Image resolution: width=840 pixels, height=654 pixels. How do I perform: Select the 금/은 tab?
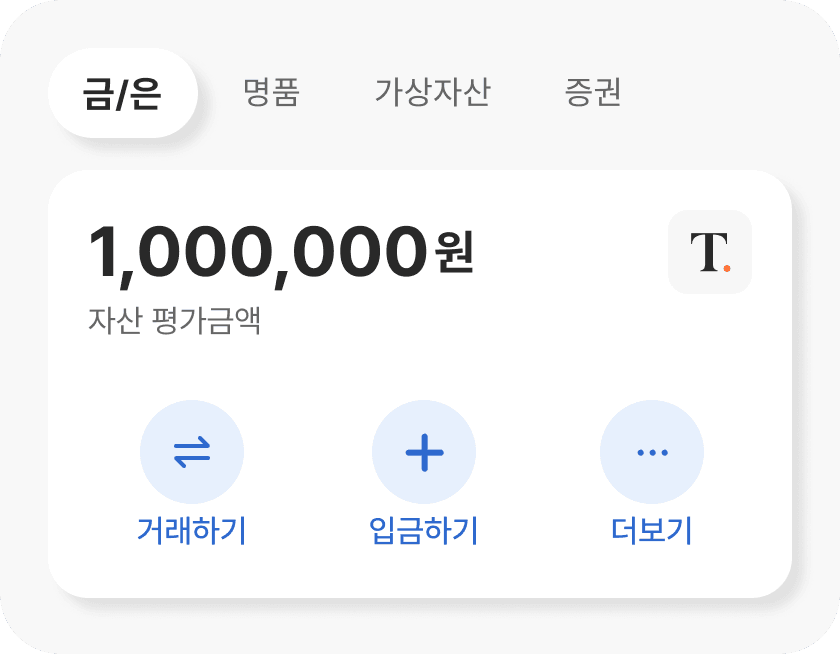coord(122,93)
